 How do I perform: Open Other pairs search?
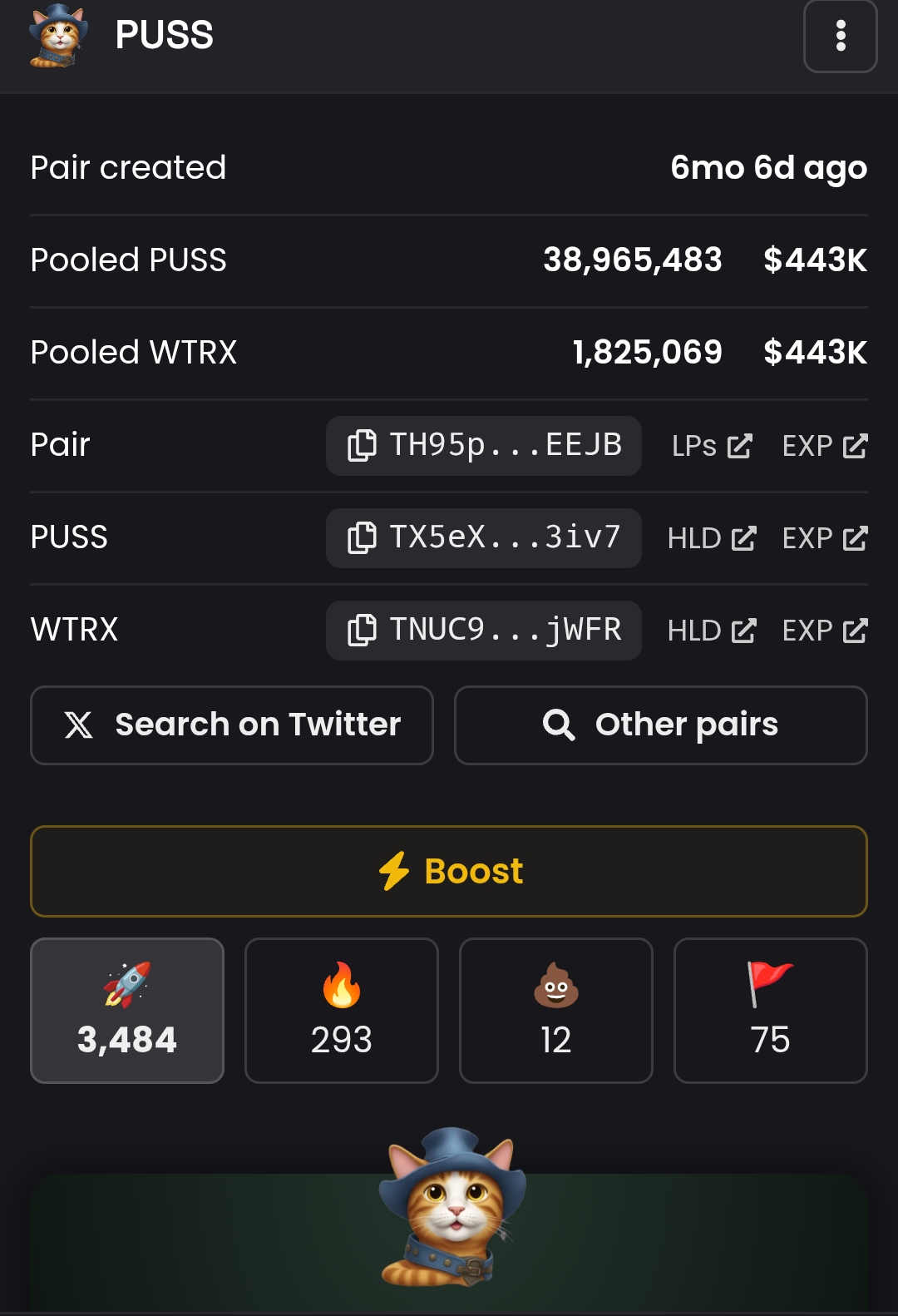click(x=661, y=725)
